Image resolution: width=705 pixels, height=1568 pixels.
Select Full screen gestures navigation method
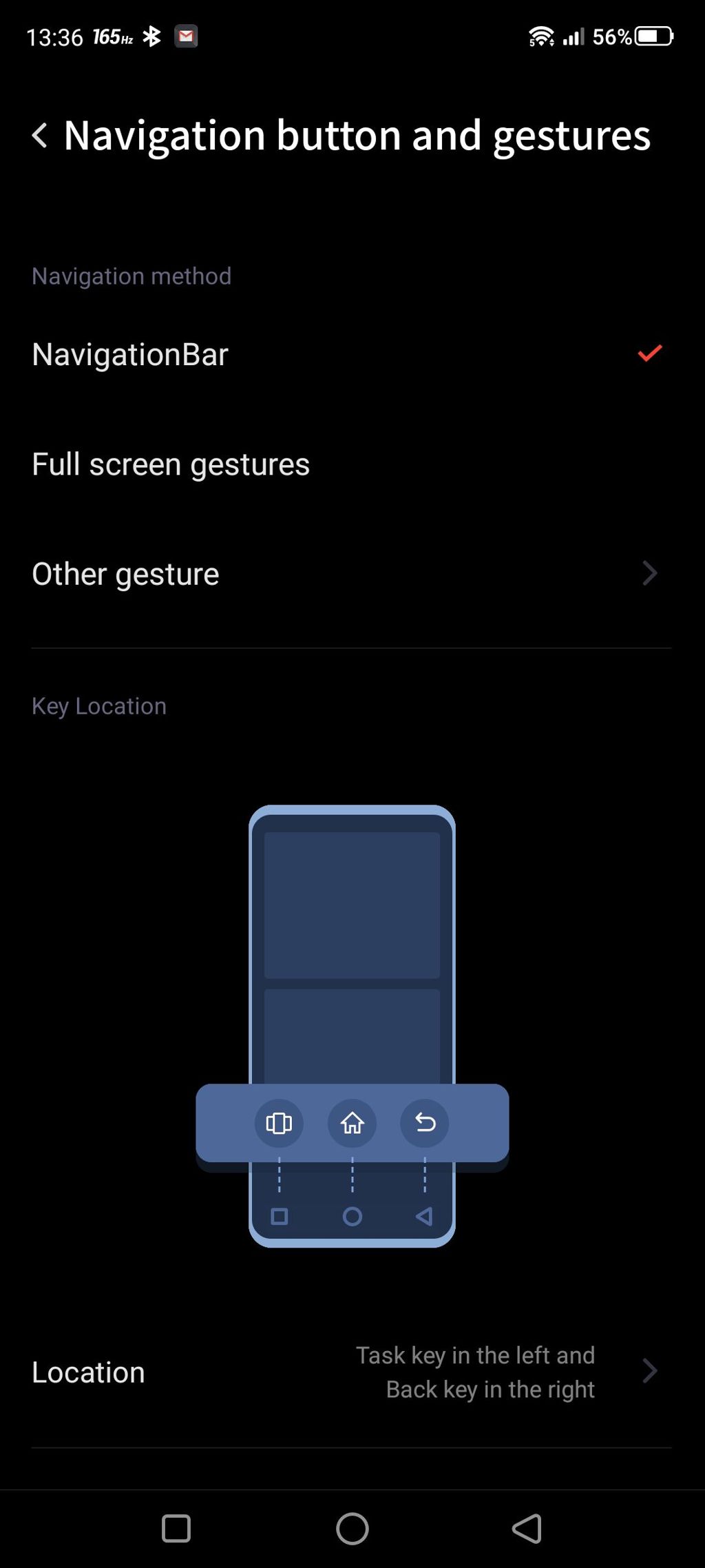[x=352, y=464]
